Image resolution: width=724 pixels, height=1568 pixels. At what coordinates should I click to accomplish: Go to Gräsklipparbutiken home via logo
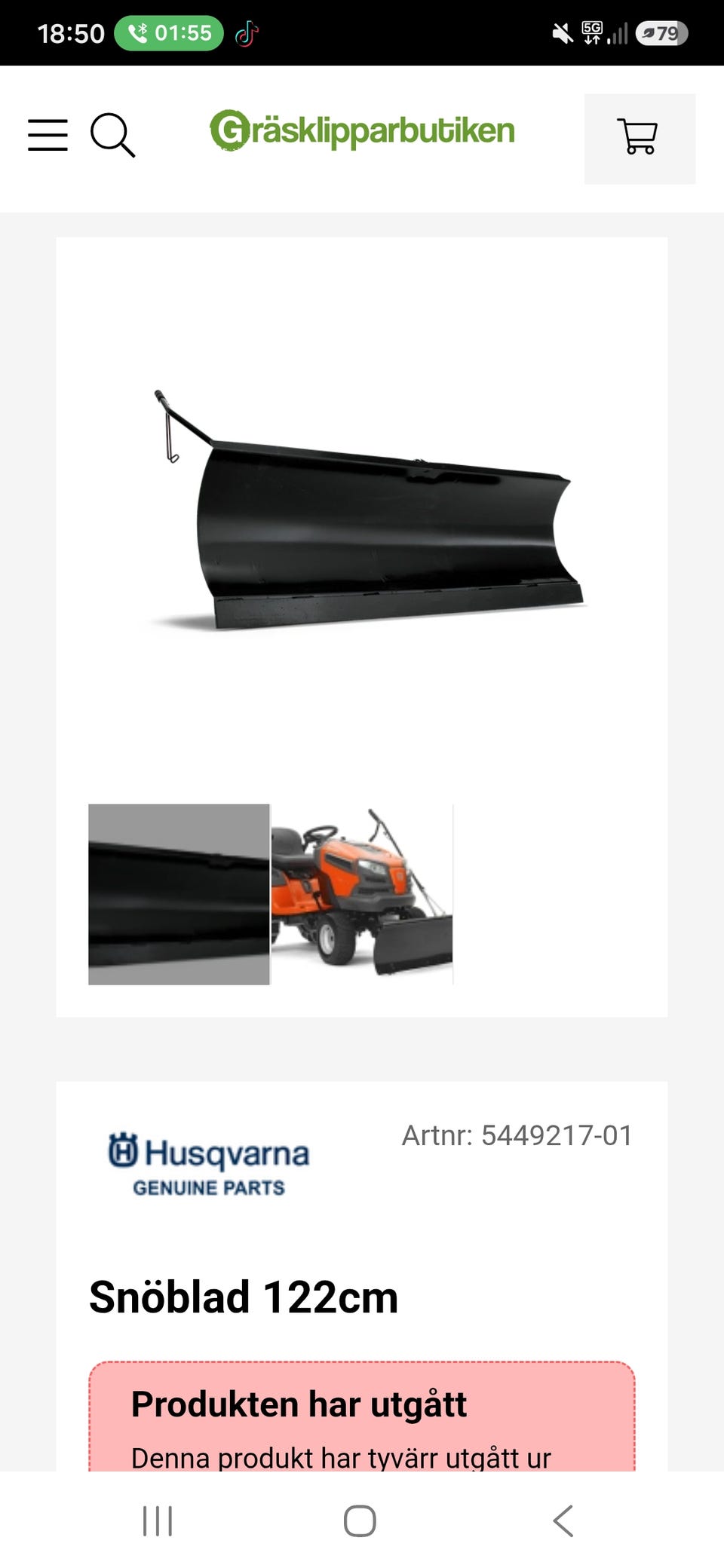pos(362,130)
